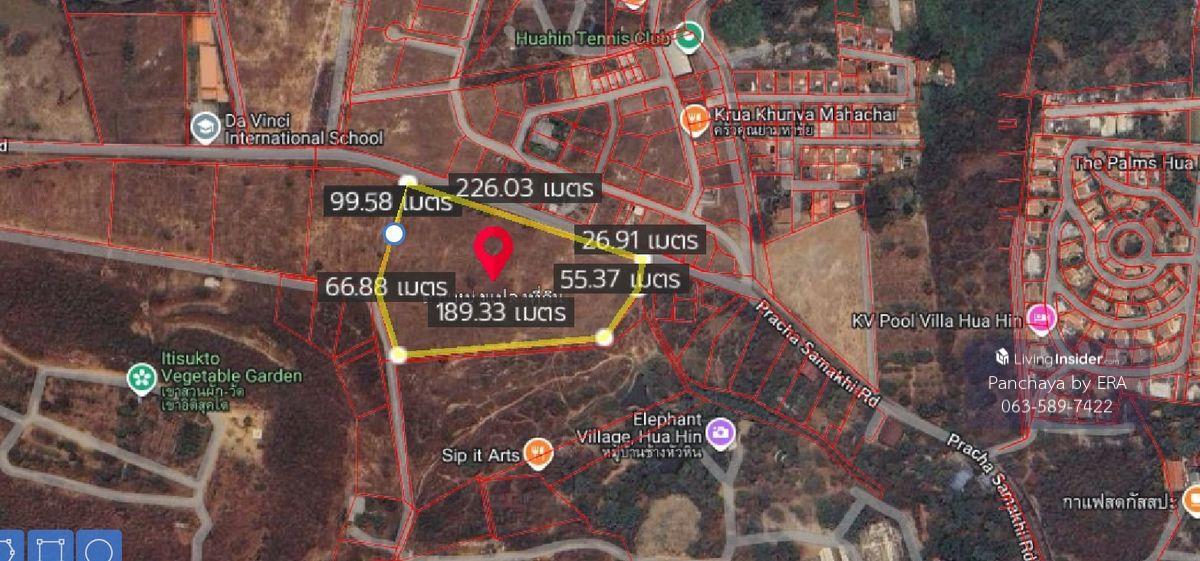Select the rectangle drawing tool
Image resolution: width=1200 pixels, height=561 pixels.
[51, 548]
